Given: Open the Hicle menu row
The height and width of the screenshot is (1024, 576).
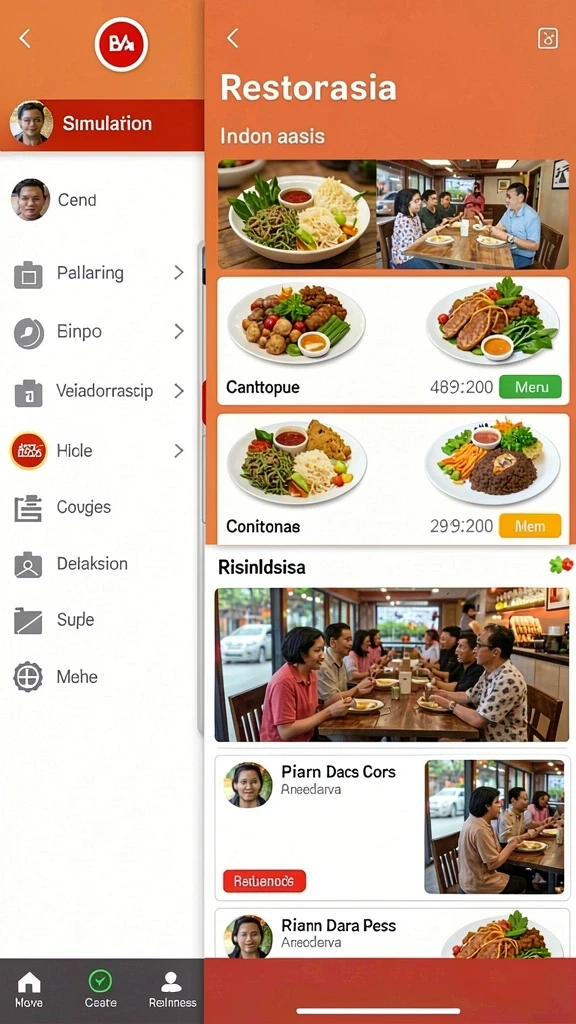Looking at the screenshot, I should click(99, 451).
